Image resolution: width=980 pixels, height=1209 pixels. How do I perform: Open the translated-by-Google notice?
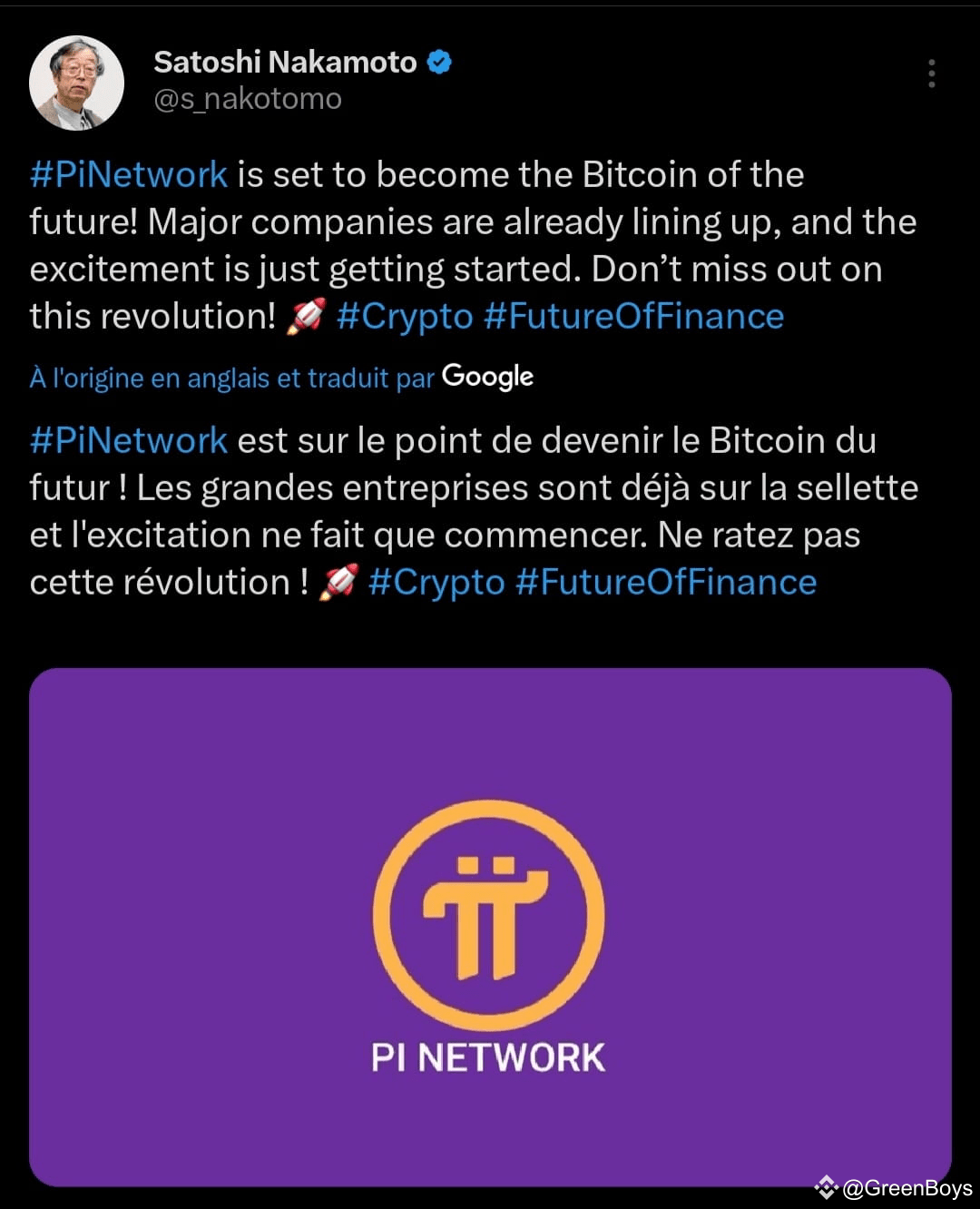[230, 377]
